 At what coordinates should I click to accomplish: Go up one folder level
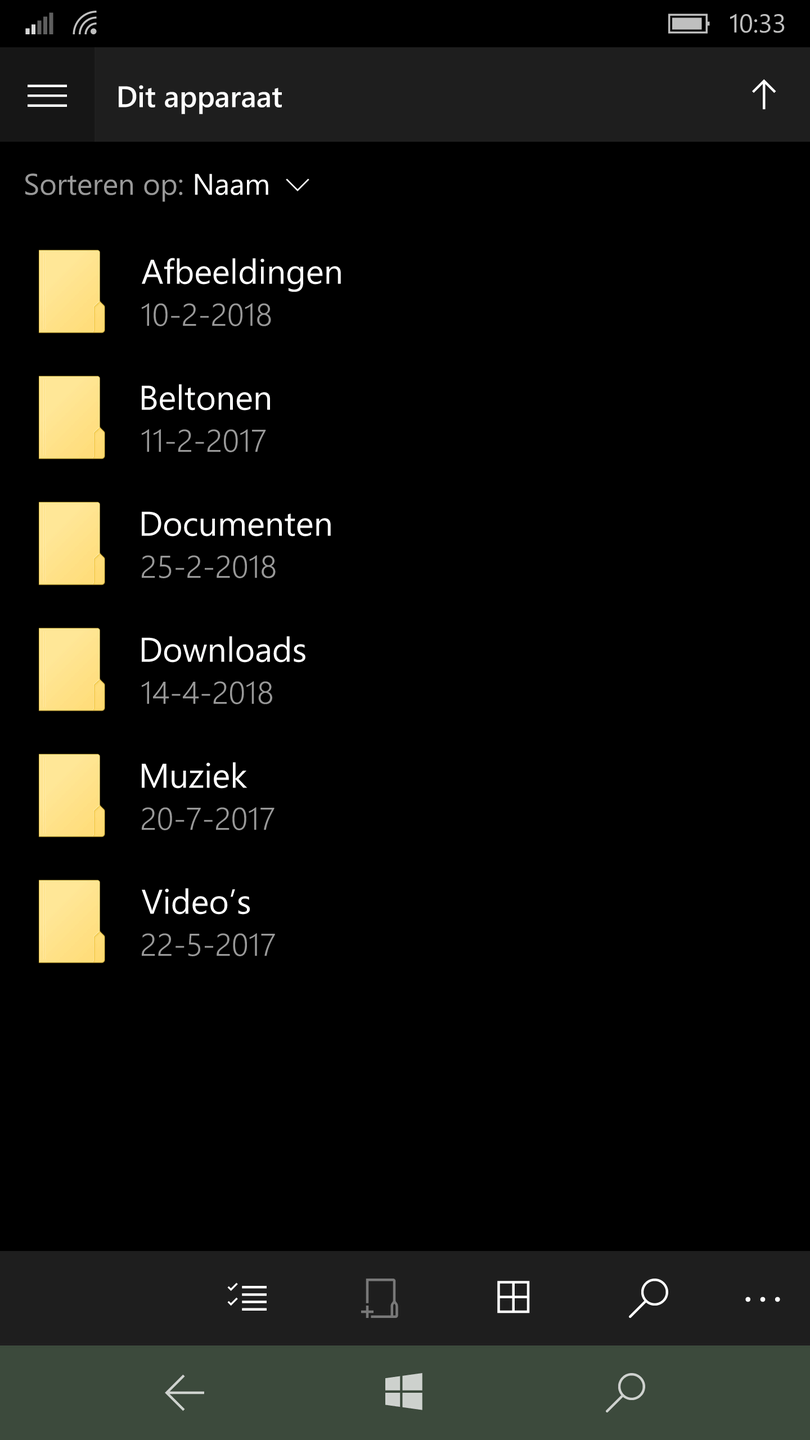pos(763,96)
